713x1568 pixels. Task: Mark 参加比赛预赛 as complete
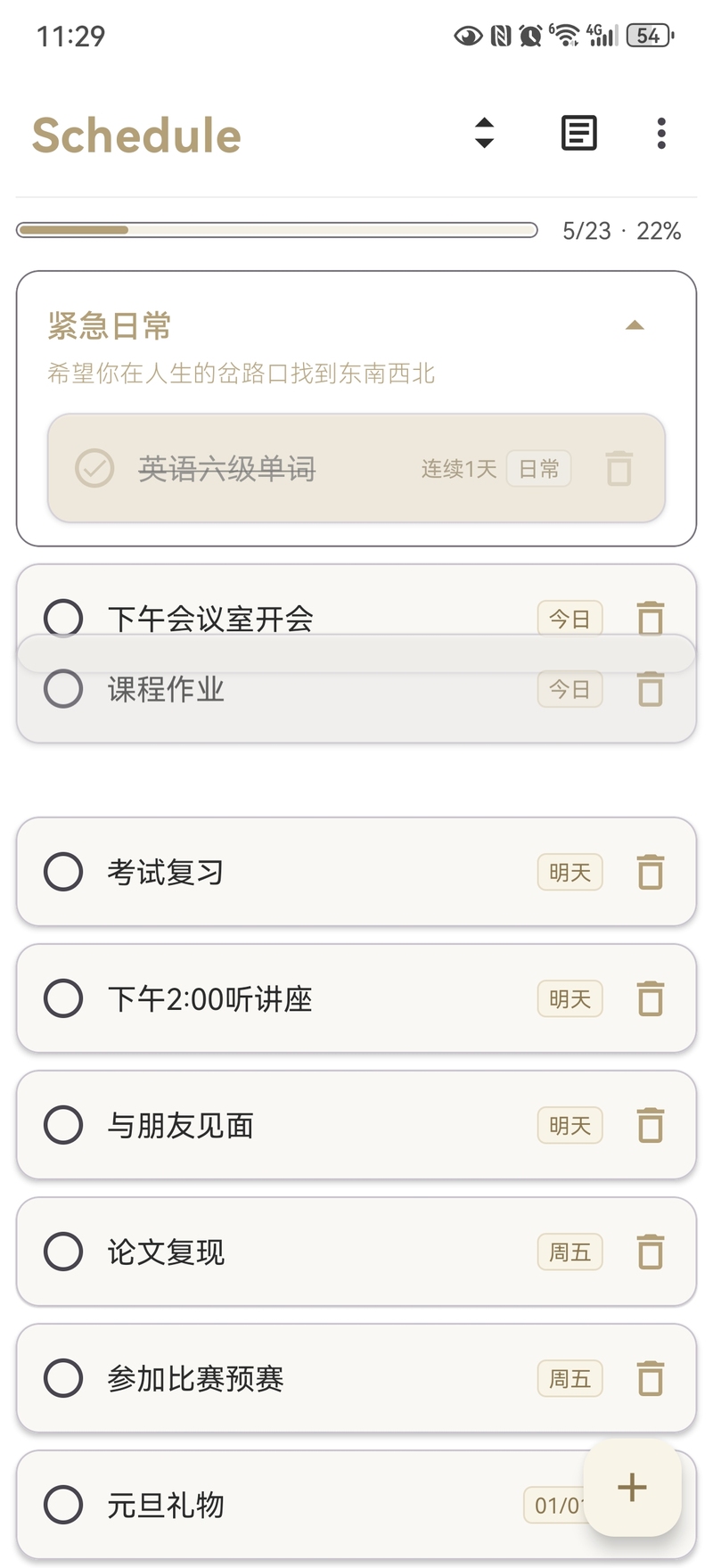[x=63, y=1378]
